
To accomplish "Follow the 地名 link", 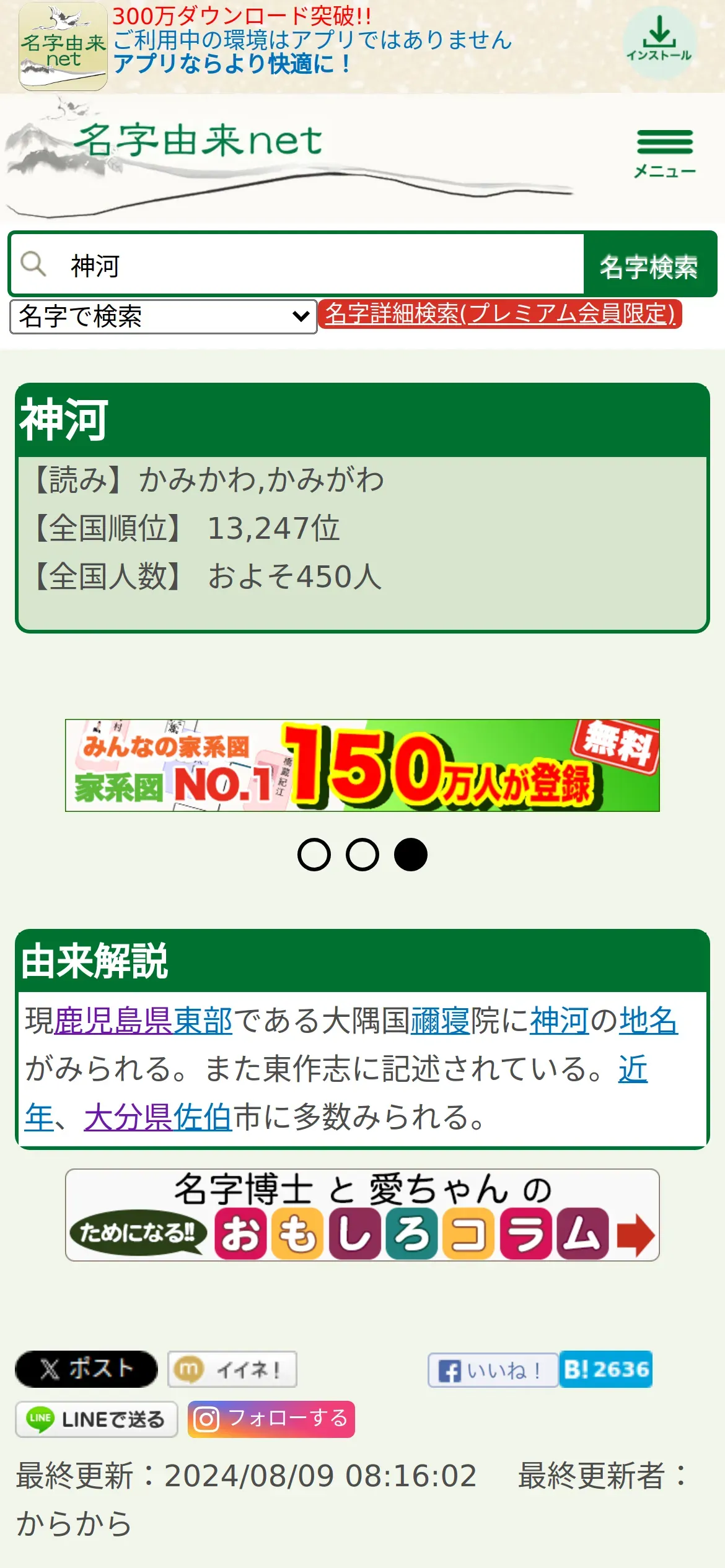I will 649,1021.
